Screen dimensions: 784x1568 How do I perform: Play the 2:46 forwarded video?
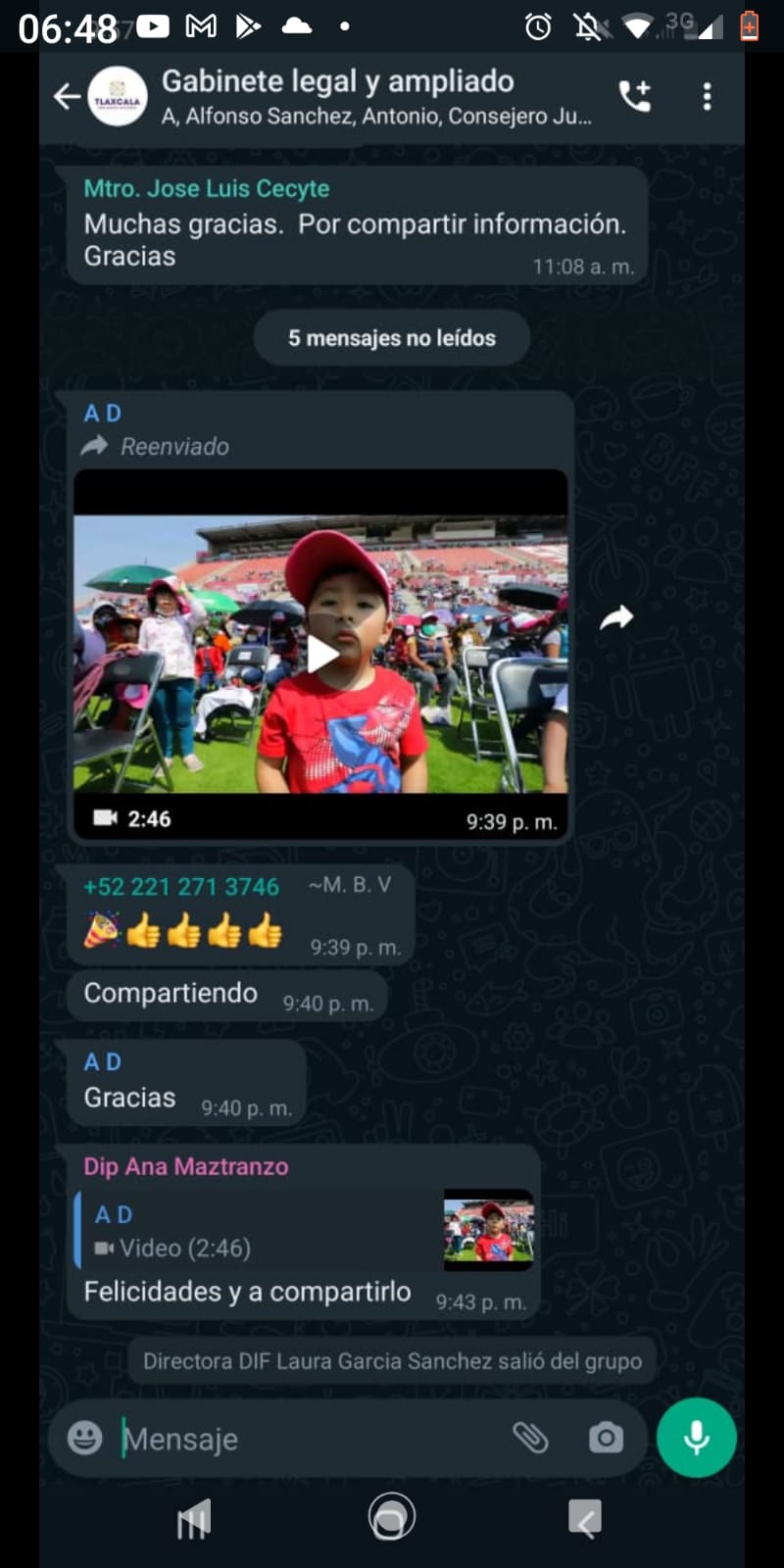click(321, 654)
